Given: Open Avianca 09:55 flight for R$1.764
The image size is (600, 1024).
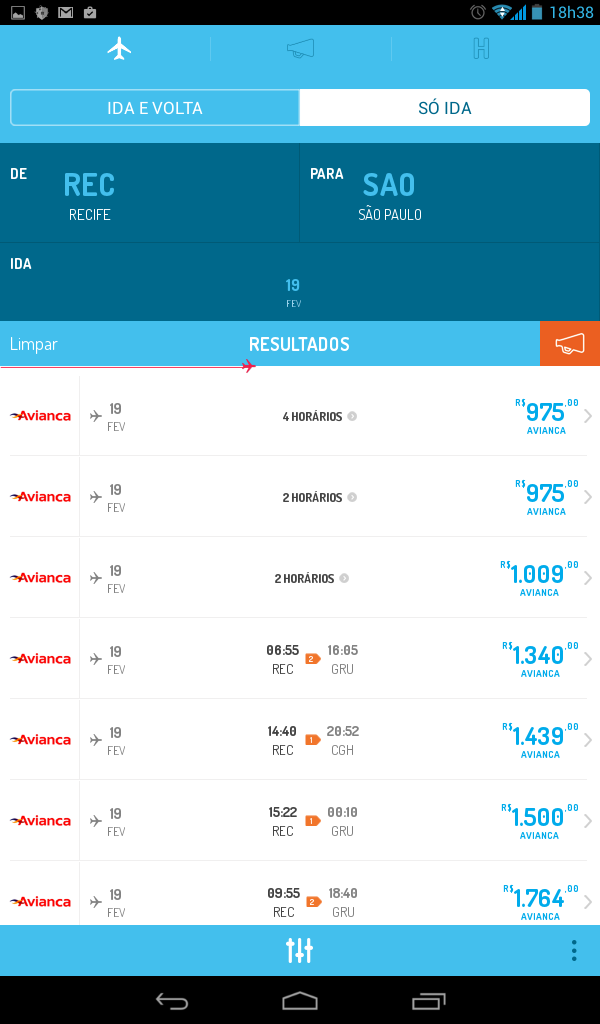Looking at the screenshot, I should tap(300, 900).
